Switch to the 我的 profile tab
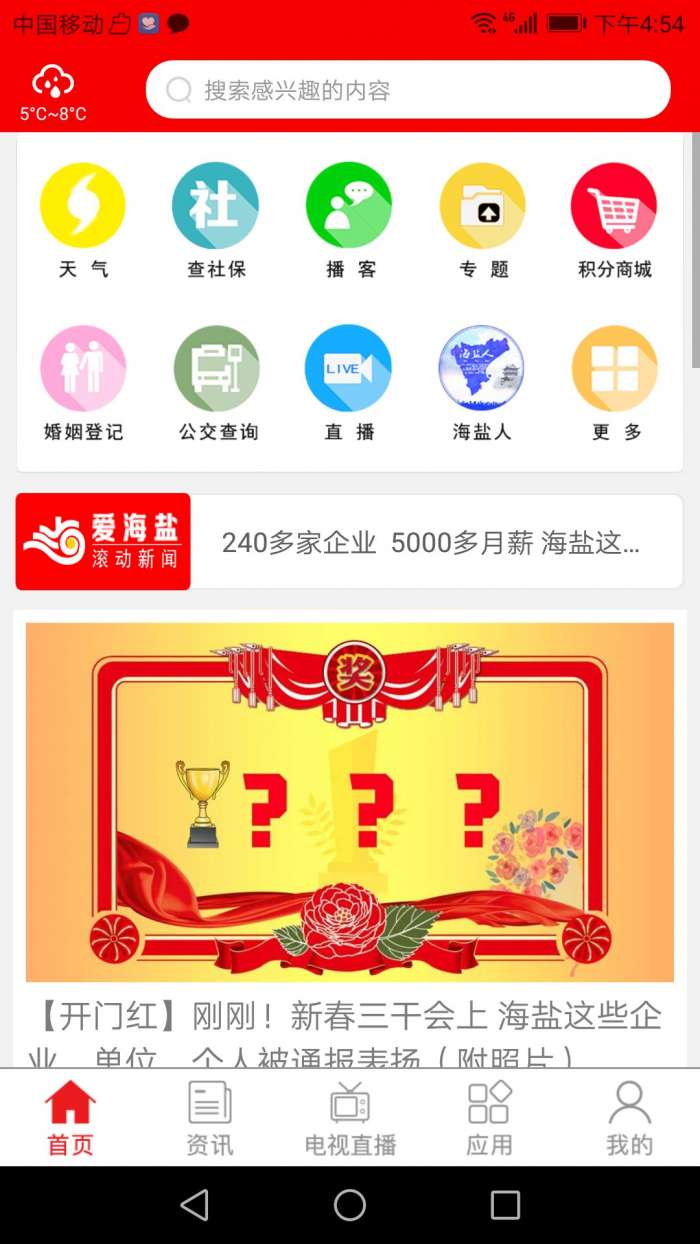Image resolution: width=700 pixels, height=1244 pixels. pyautogui.click(x=629, y=1118)
